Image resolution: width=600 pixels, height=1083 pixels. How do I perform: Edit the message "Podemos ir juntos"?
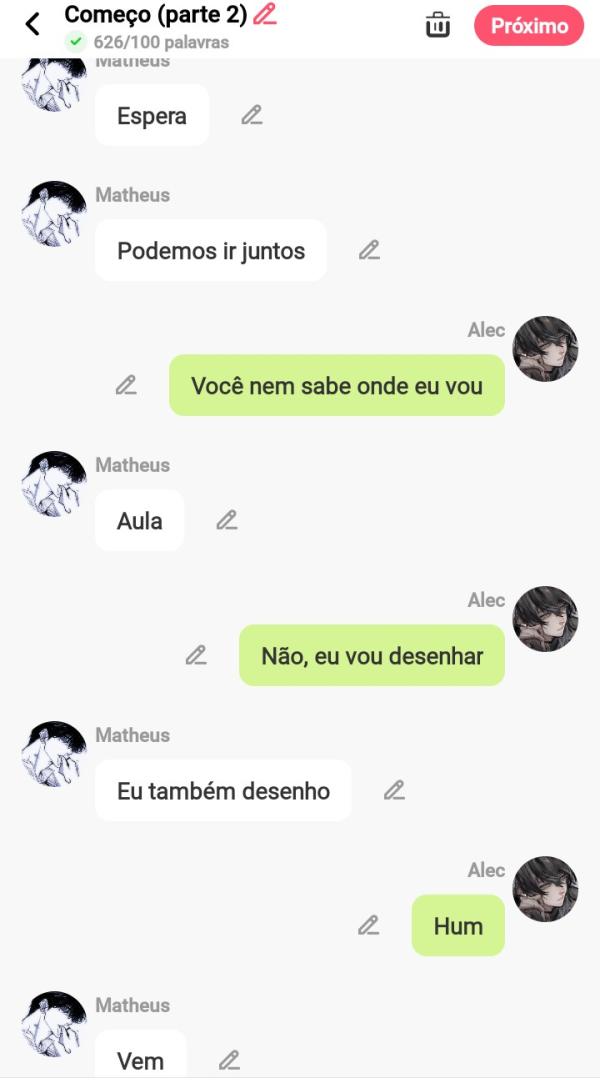click(x=370, y=251)
